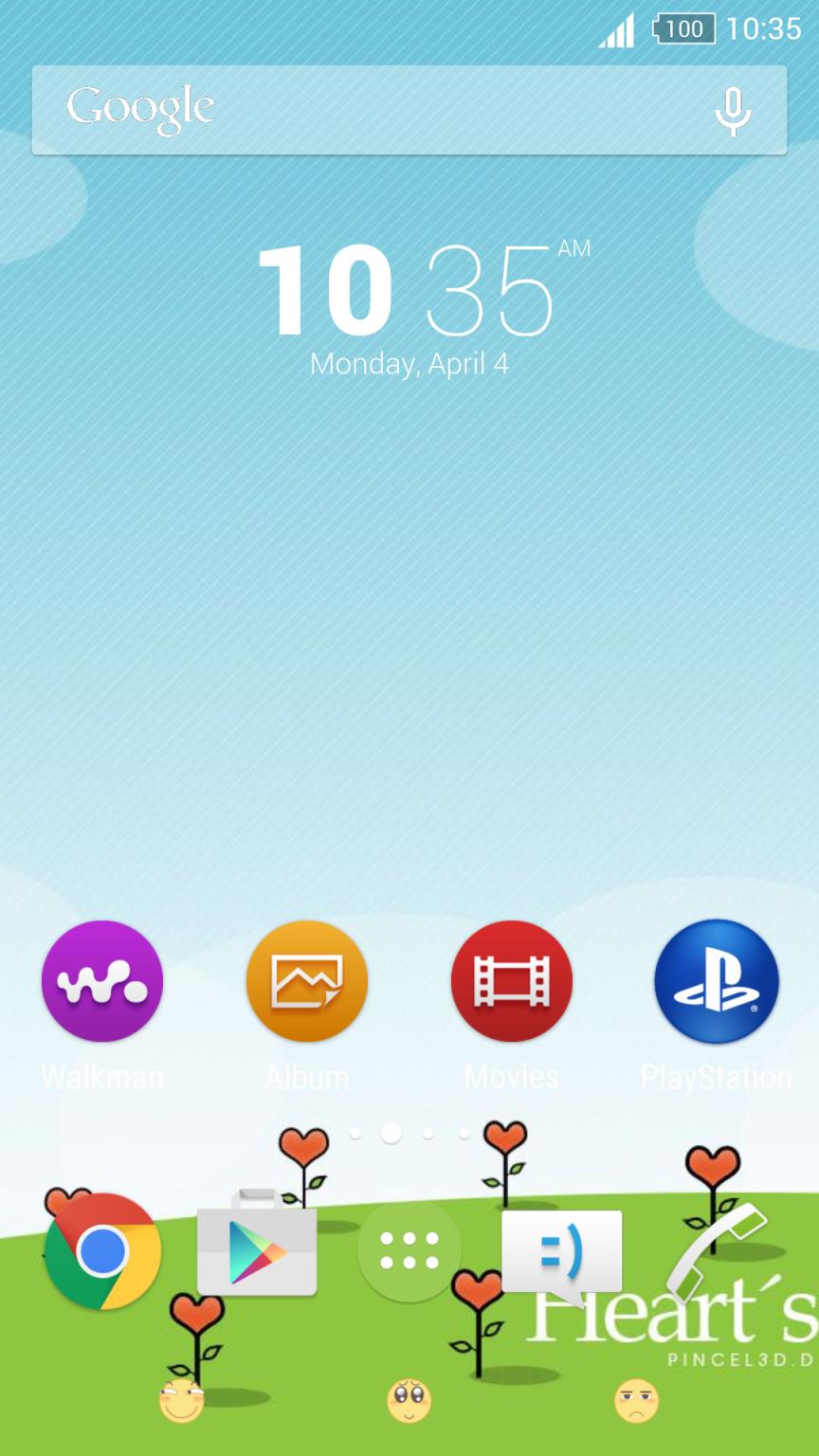Open the Google search bar
The width and height of the screenshot is (819, 1456).
(360, 109)
